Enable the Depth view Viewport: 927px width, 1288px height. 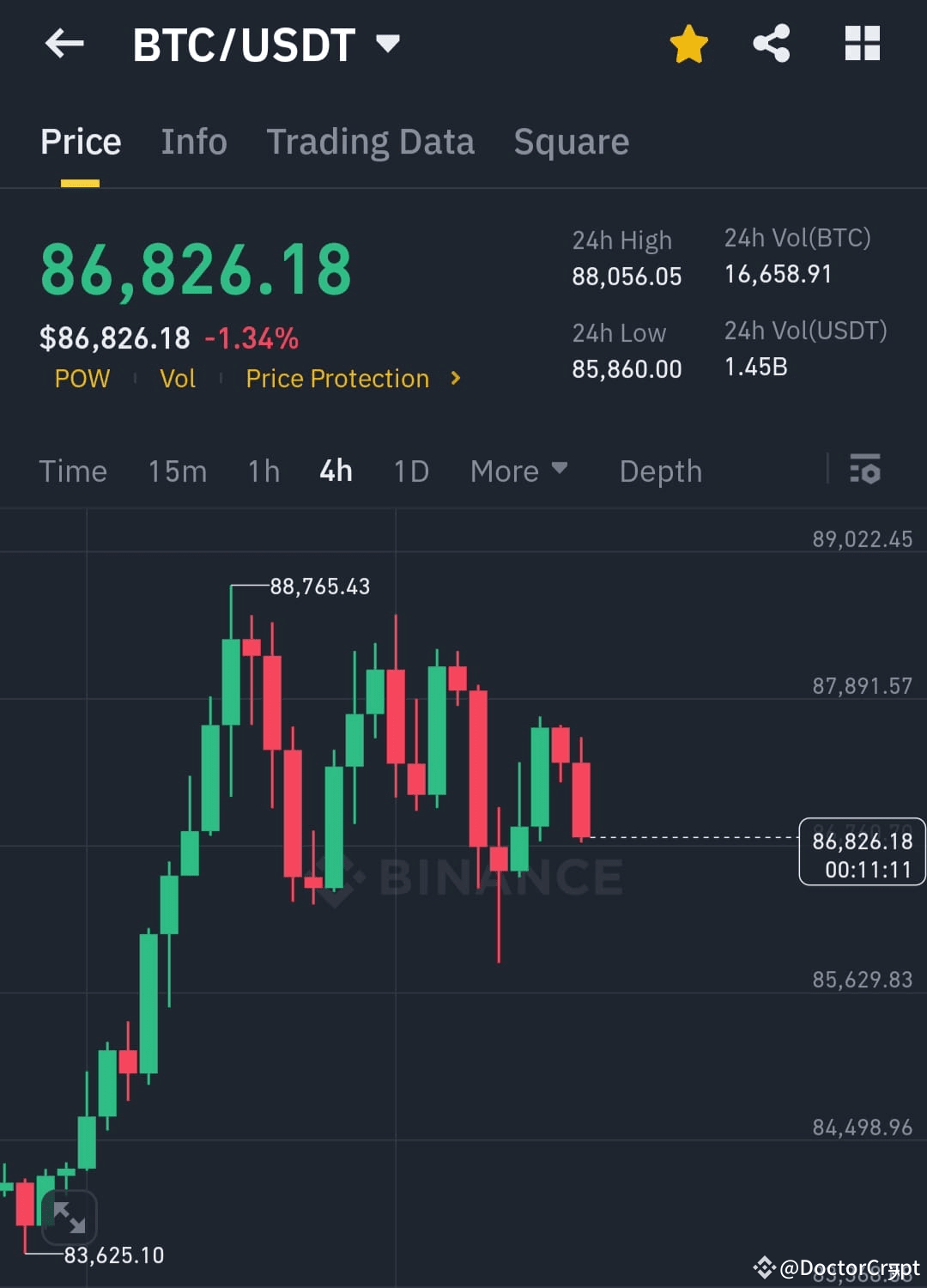click(660, 471)
